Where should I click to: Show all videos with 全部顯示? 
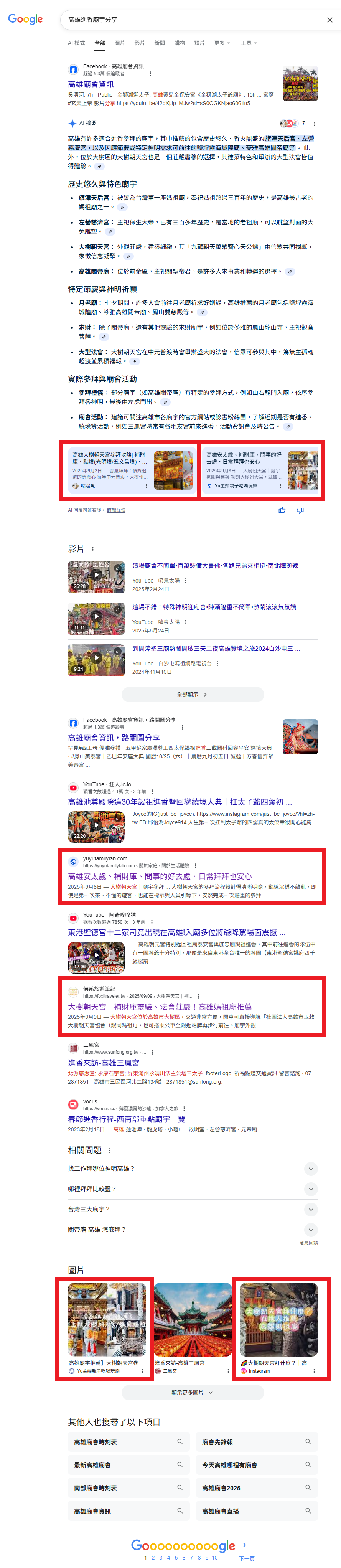[193, 694]
